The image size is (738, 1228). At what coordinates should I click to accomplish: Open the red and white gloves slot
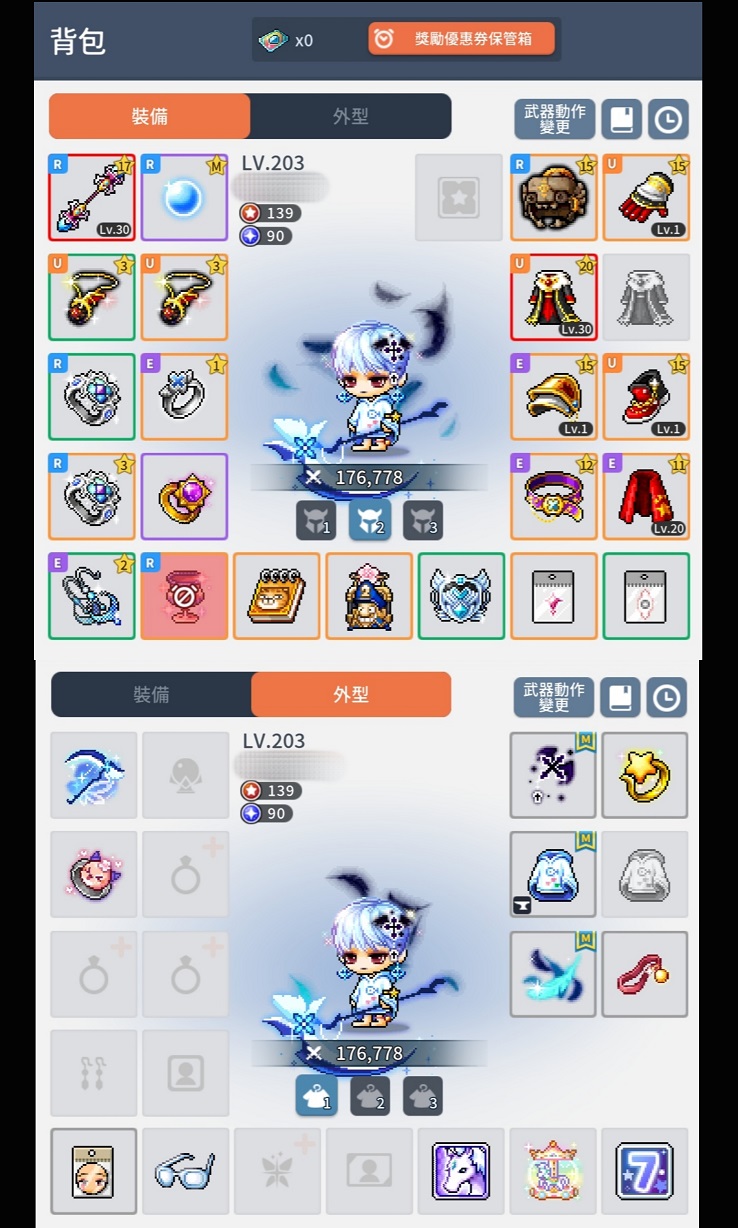[x=646, y=197]
